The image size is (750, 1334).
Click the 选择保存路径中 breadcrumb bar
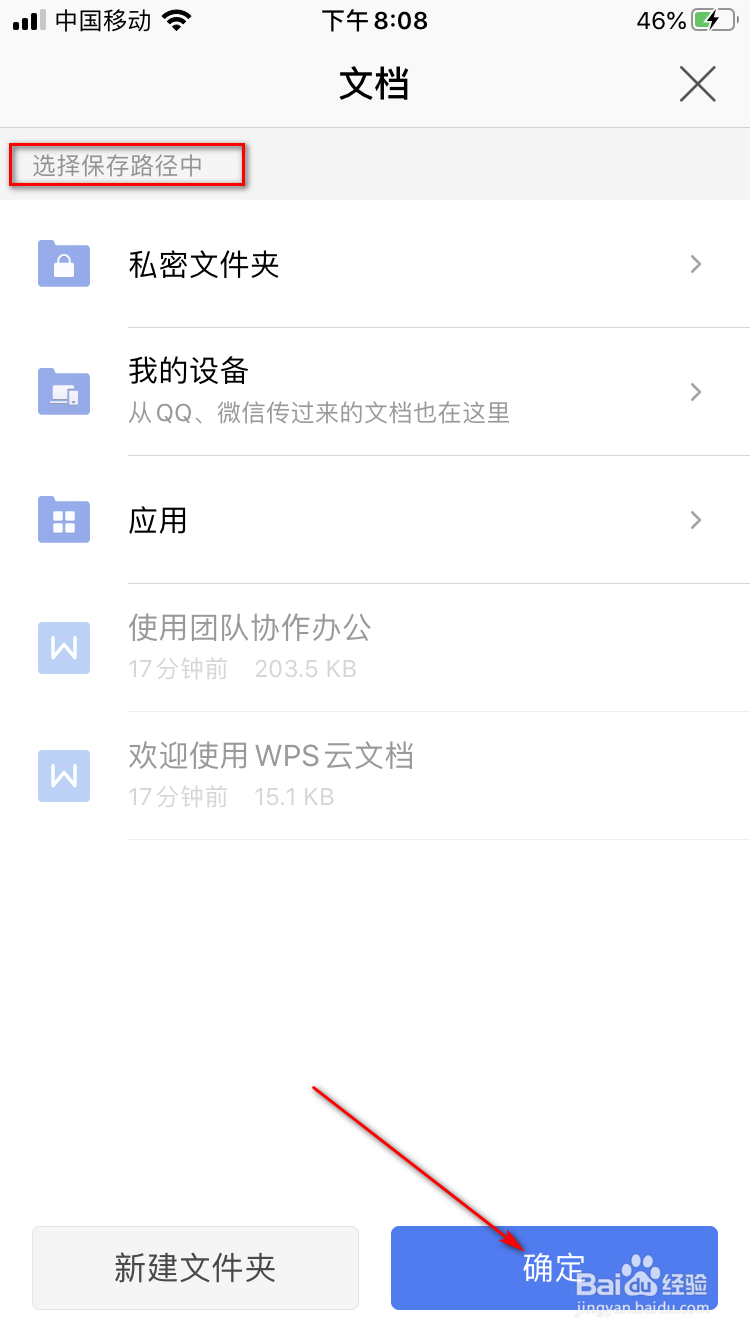[x=127, y=164]
